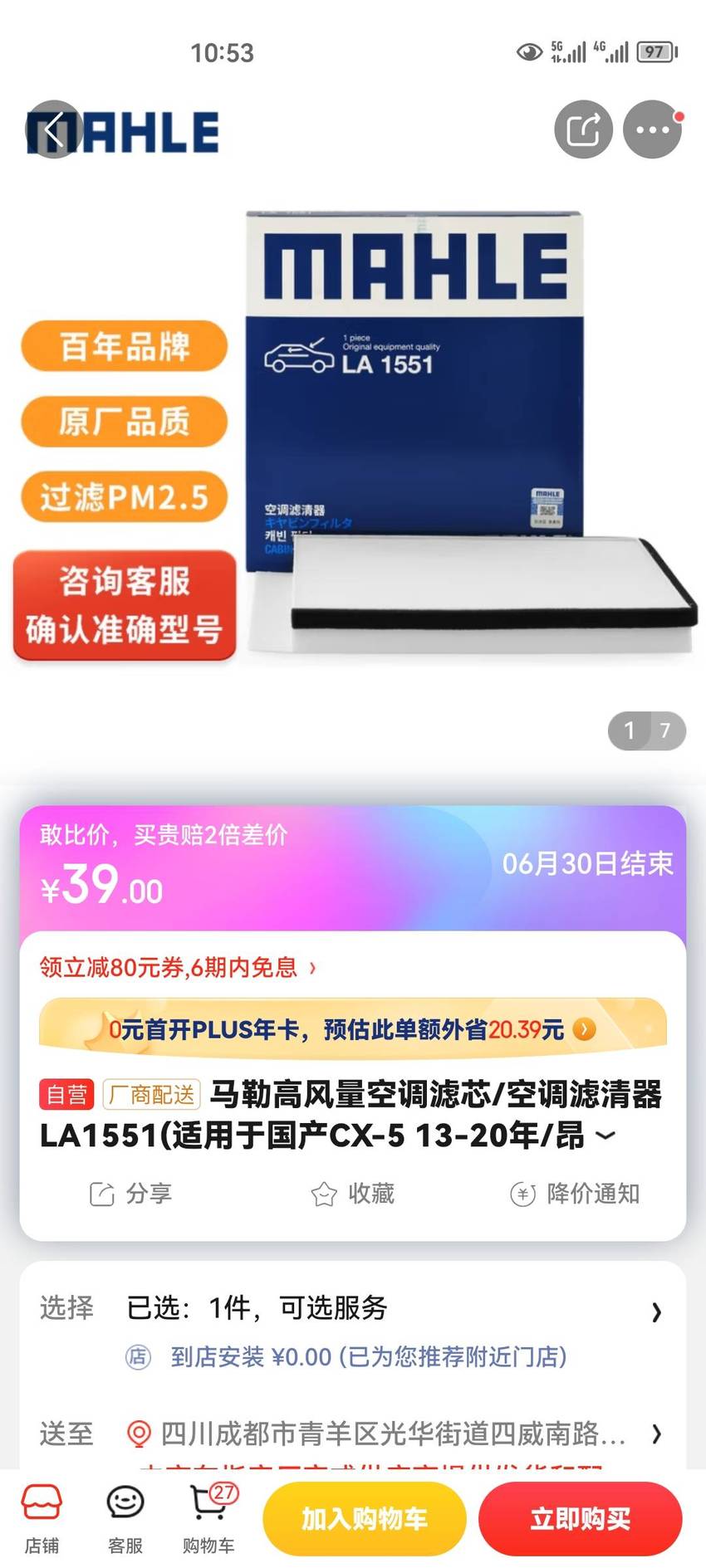
Task: Open 到店安装 nearby store service
Action: [346, 1357]
